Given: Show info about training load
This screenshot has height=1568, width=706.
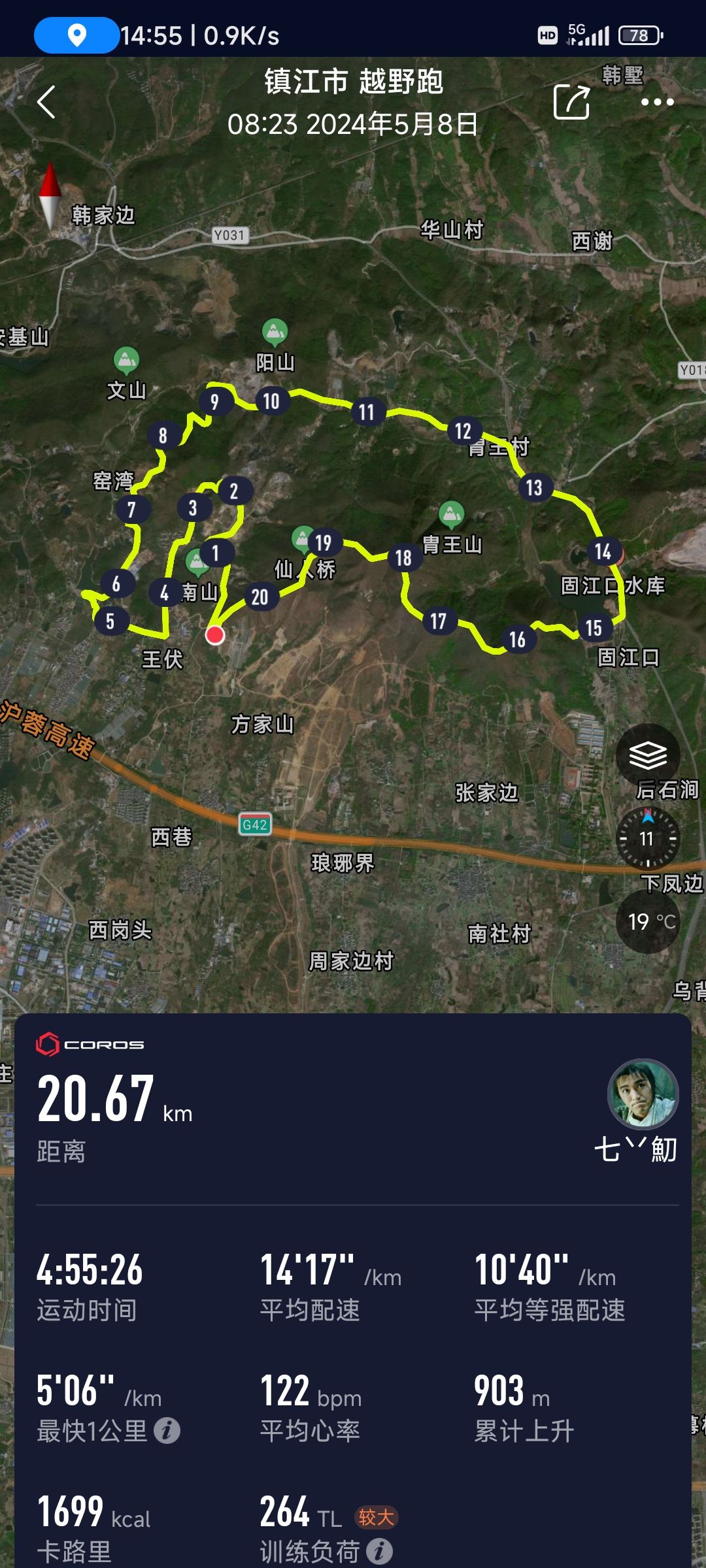Looking at the screenshot, I should pyautogui.click(x=379, y=1551).
